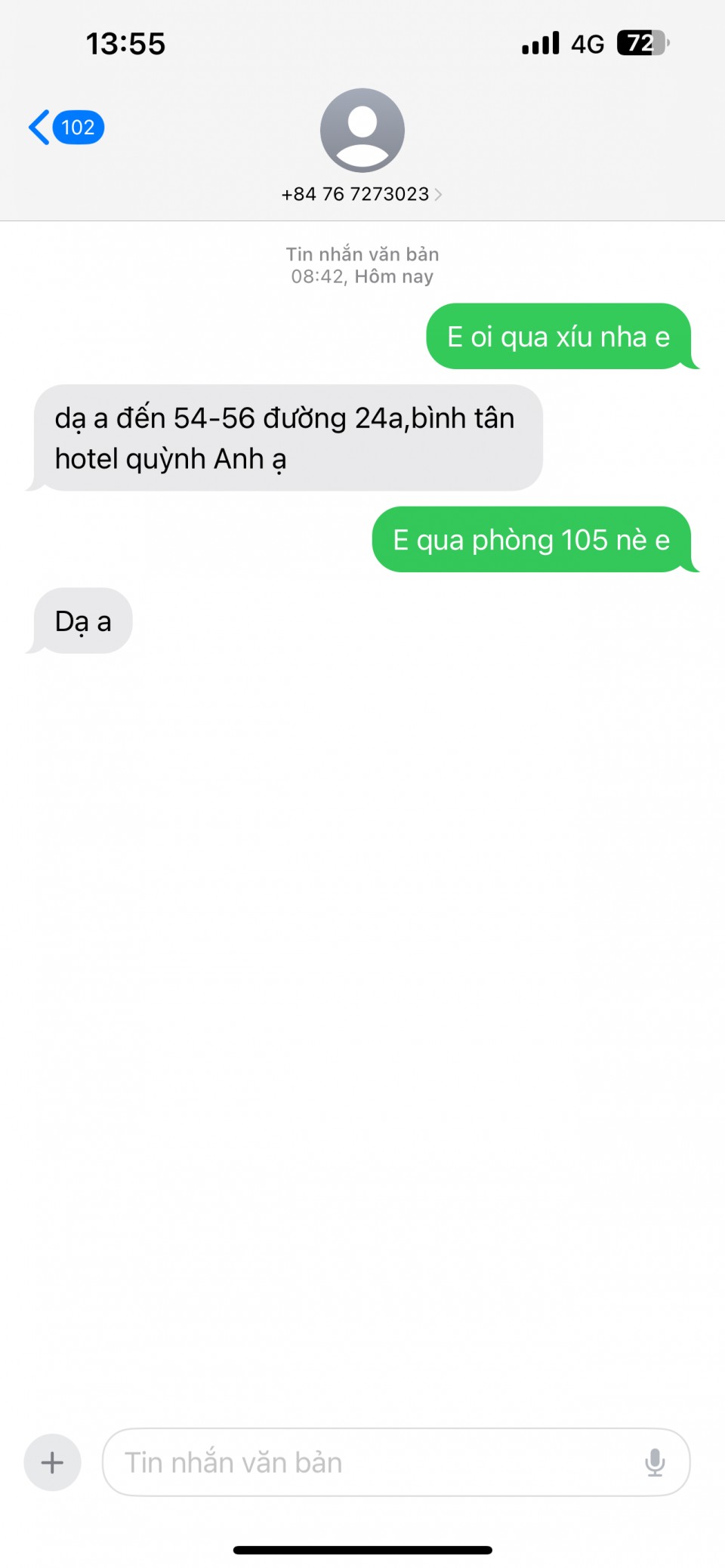Open the plus attachments menu
This screenshot has height=1568, width=725.
tap(52, 1462)
